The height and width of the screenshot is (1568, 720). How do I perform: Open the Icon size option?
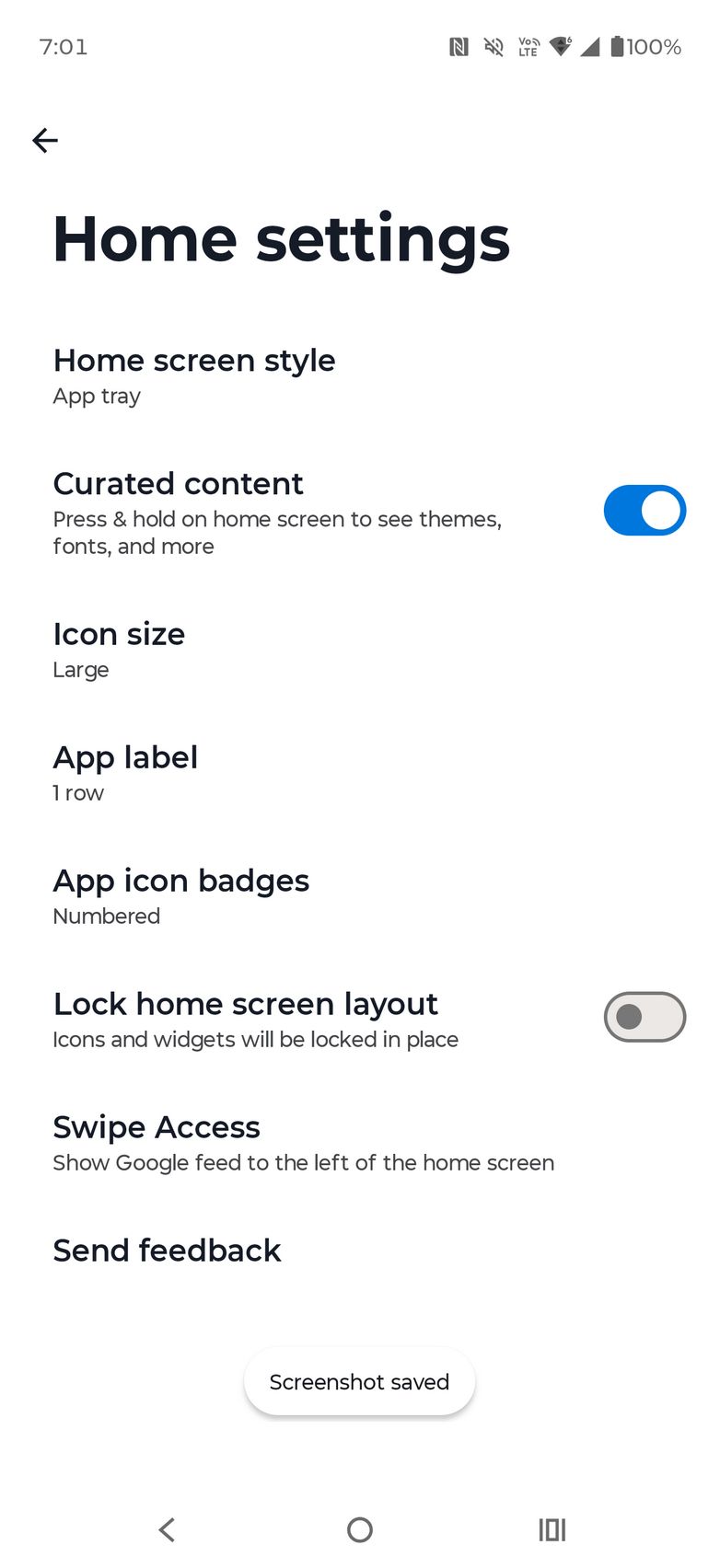point(120,650)
